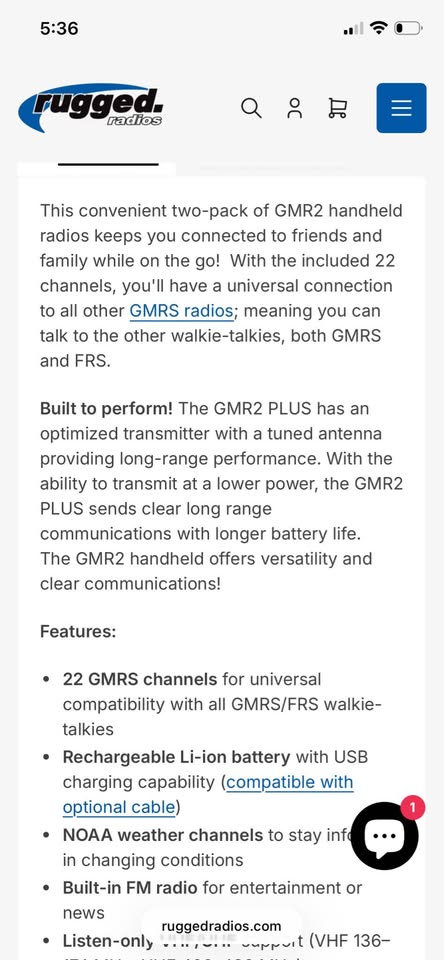Viewport: 444px width, 960px height.
Task: Open the account profile icon
Action: click(x=295, y=108)
